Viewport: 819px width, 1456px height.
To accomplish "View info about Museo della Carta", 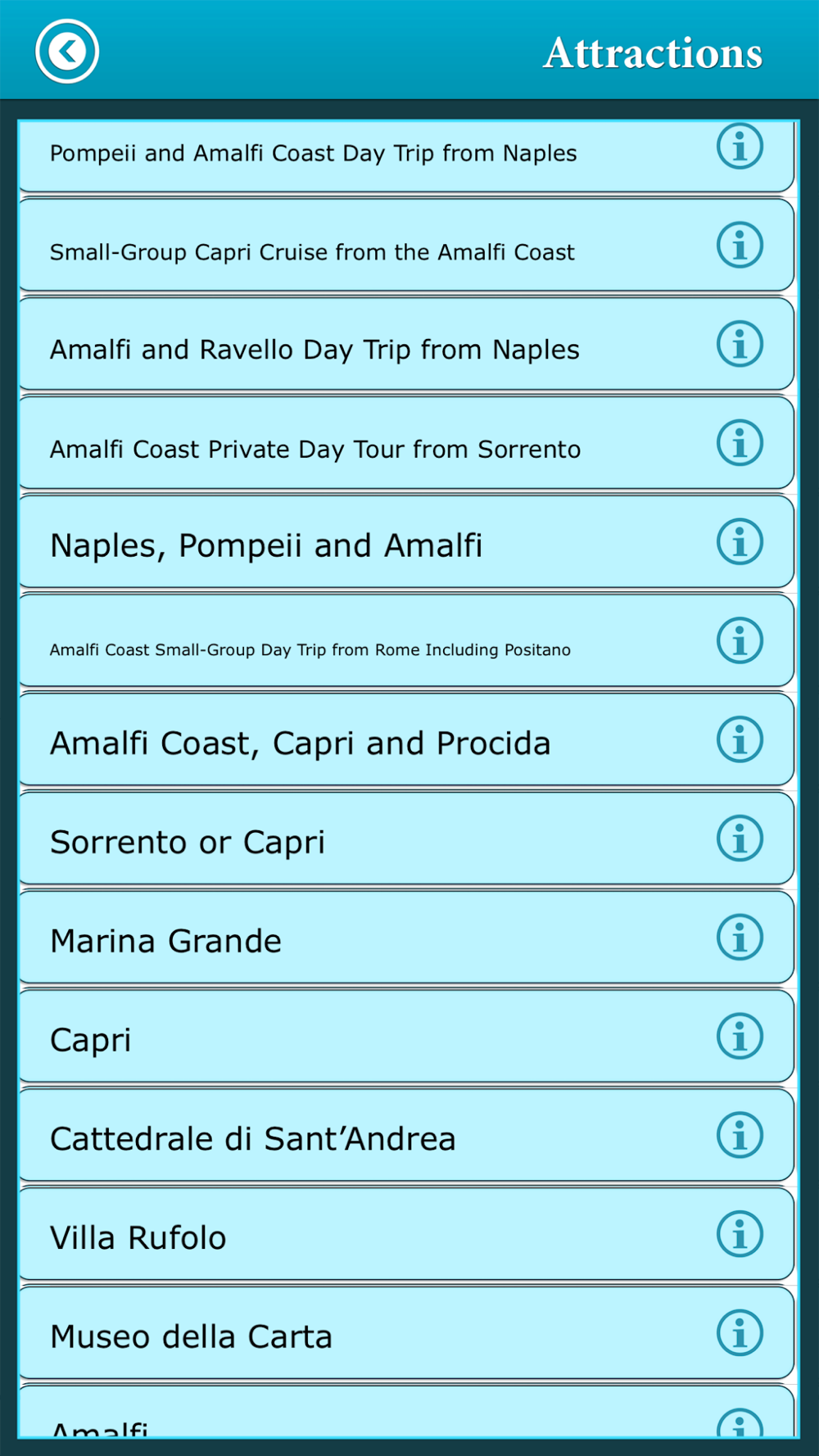I will coord(740,1333).
